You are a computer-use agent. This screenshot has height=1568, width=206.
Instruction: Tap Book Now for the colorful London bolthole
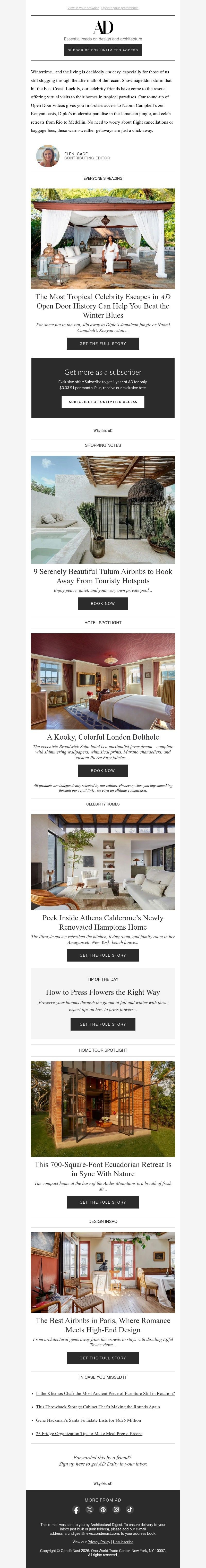(103, 770)
